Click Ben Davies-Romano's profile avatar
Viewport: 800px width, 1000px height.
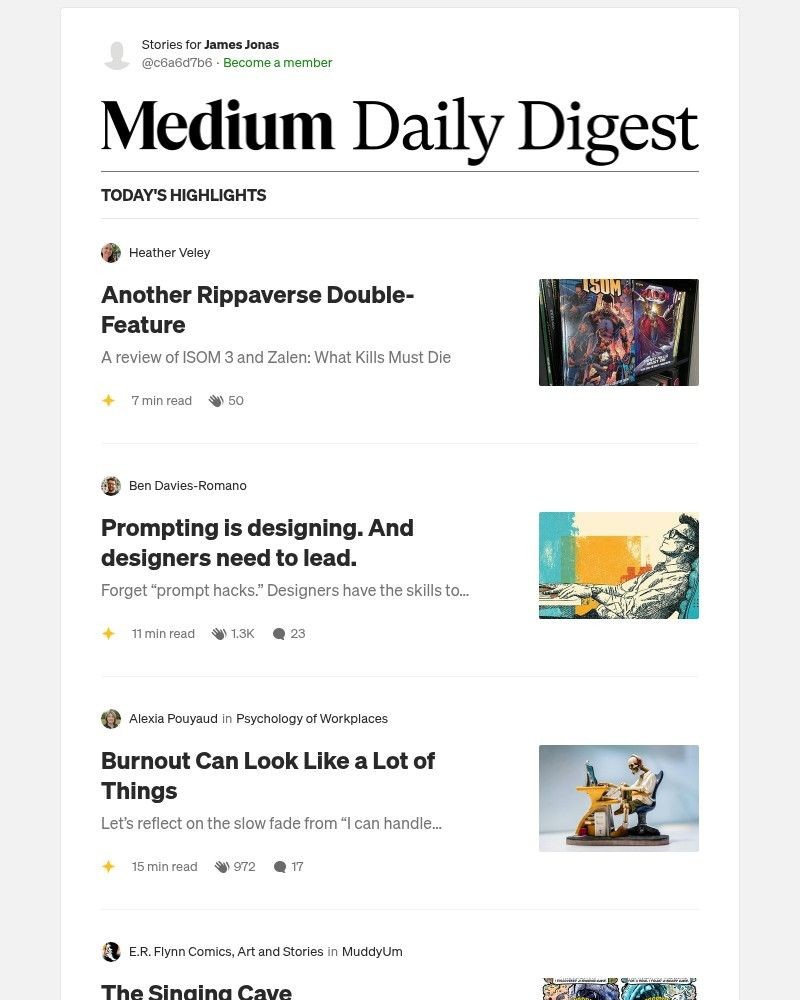pos(111,486)
